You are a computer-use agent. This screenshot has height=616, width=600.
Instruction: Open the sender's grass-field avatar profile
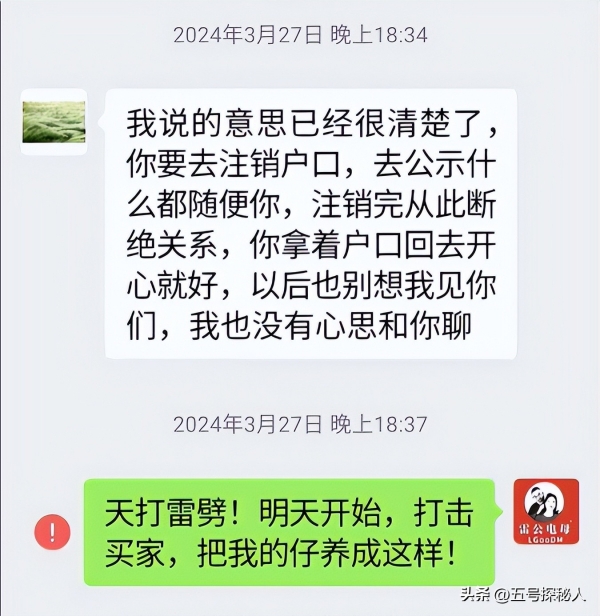point(54,122)
